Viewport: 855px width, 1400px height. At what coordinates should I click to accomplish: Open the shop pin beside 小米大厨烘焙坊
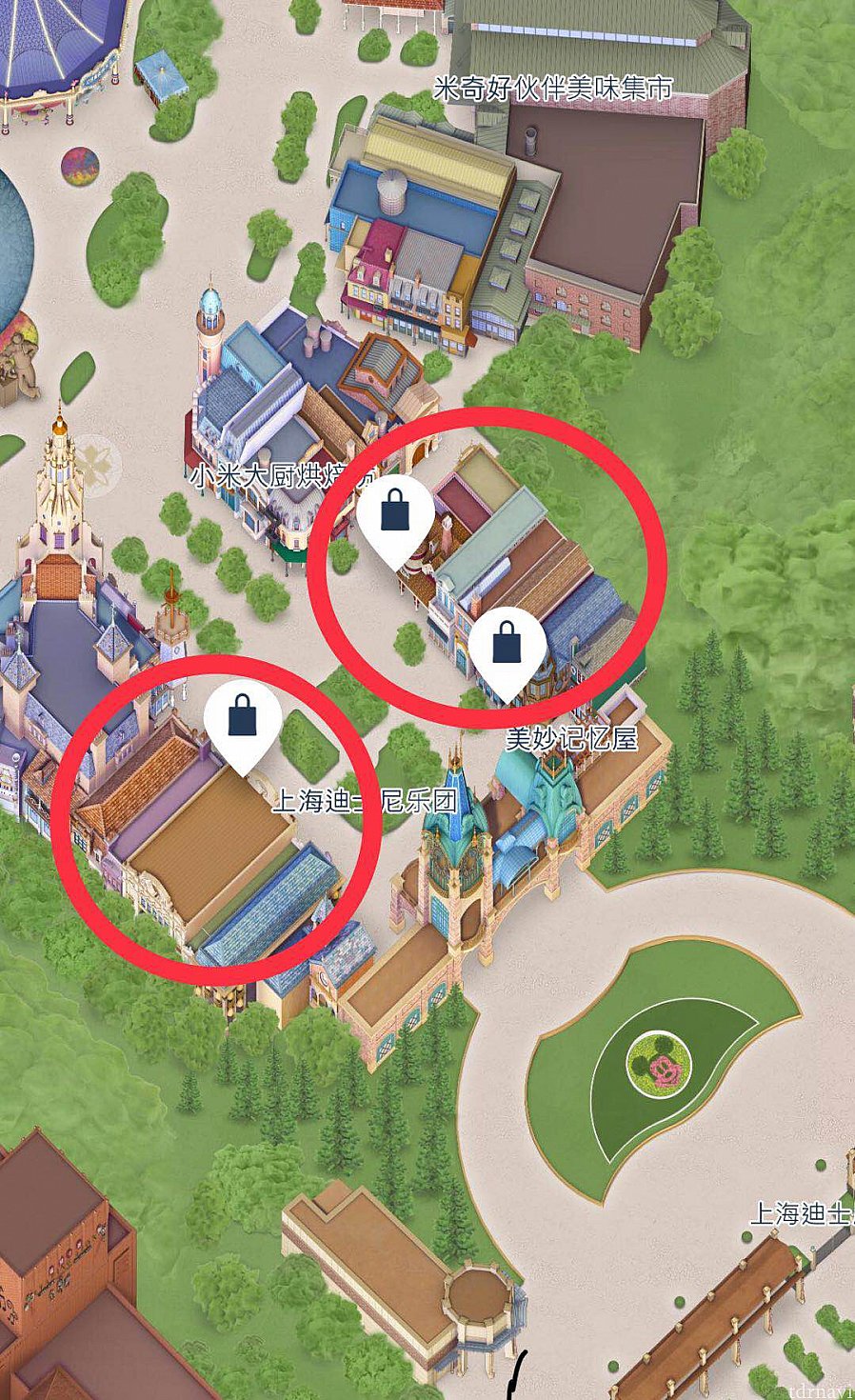(395, 514)
